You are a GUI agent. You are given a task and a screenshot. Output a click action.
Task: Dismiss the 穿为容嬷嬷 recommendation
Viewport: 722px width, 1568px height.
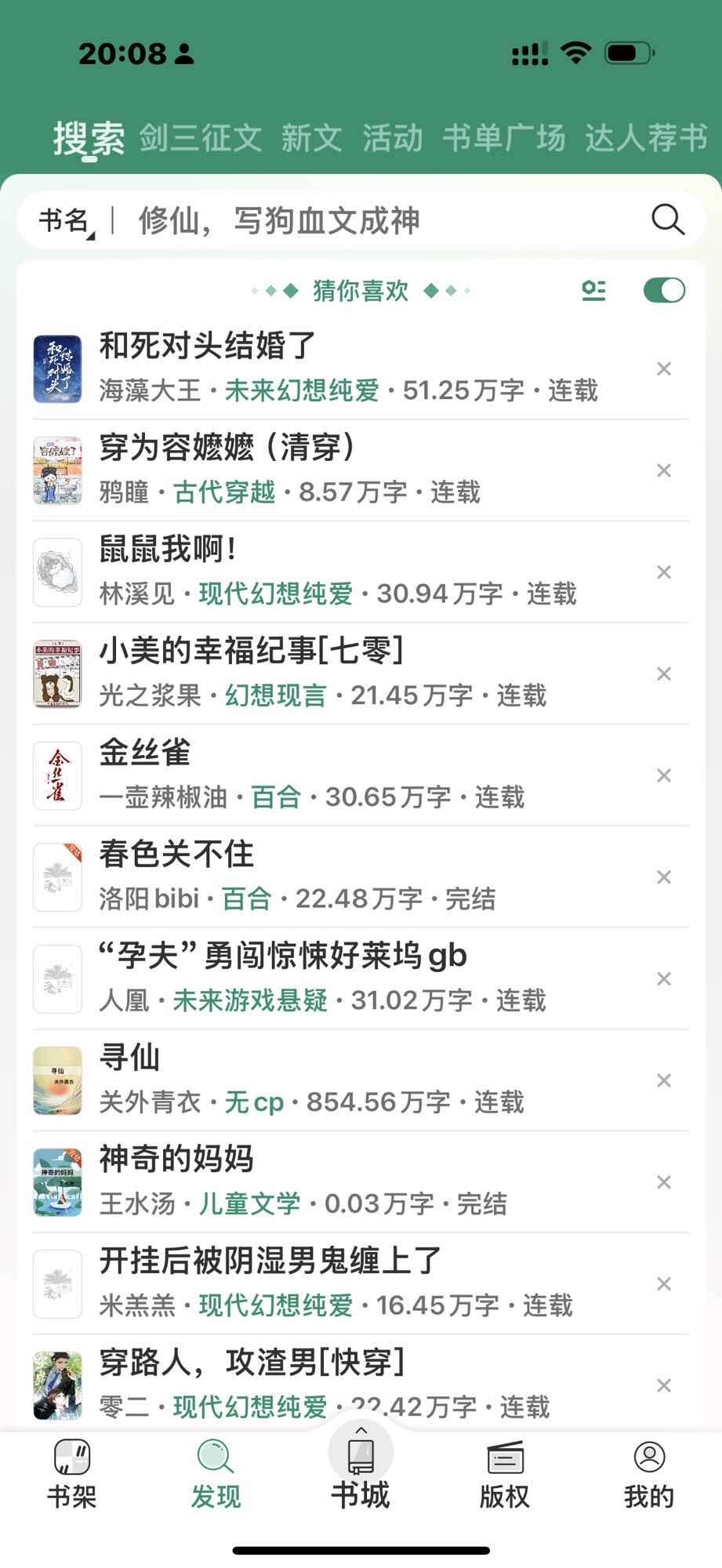pos(664,470)
